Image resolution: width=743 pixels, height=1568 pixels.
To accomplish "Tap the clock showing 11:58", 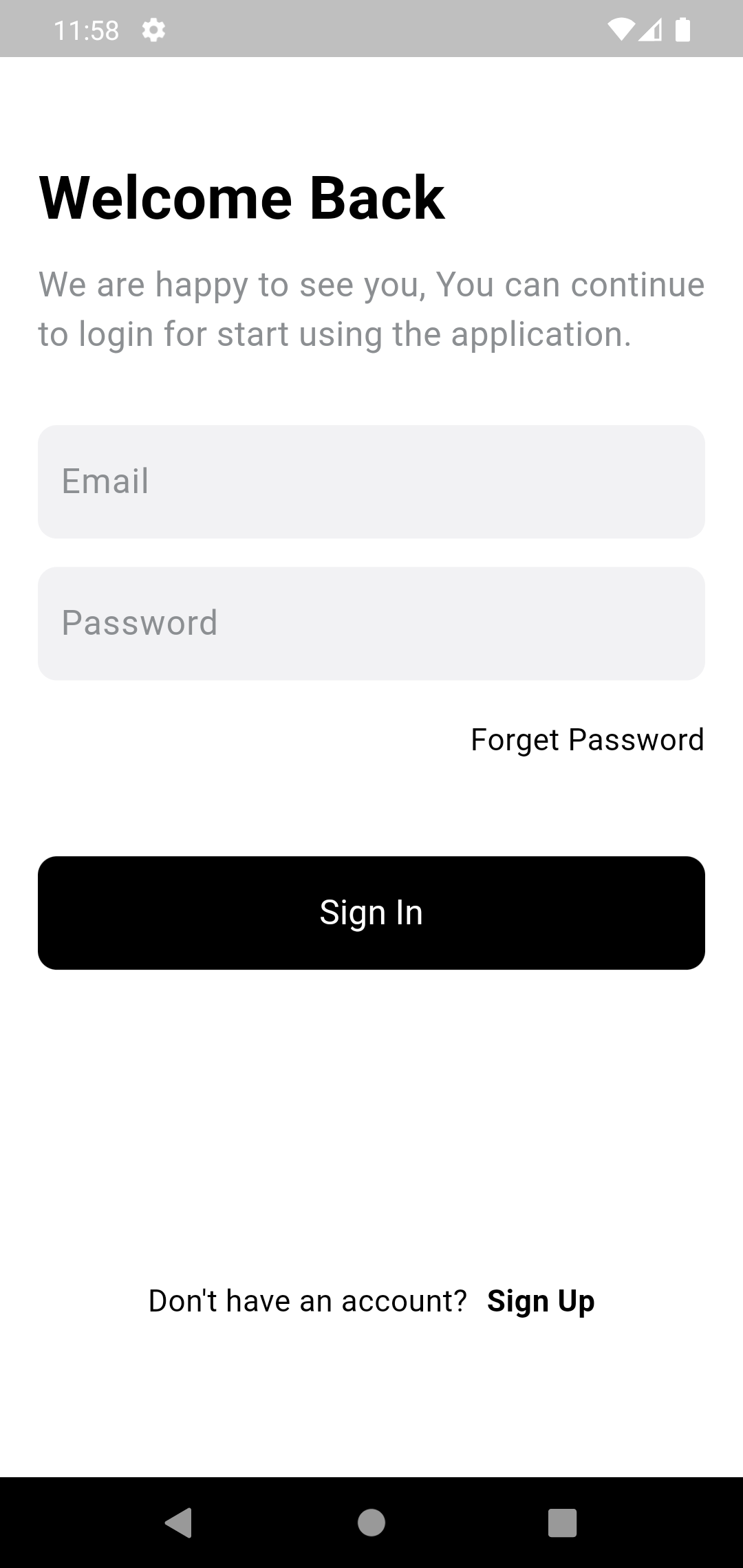I will point(87,29).
